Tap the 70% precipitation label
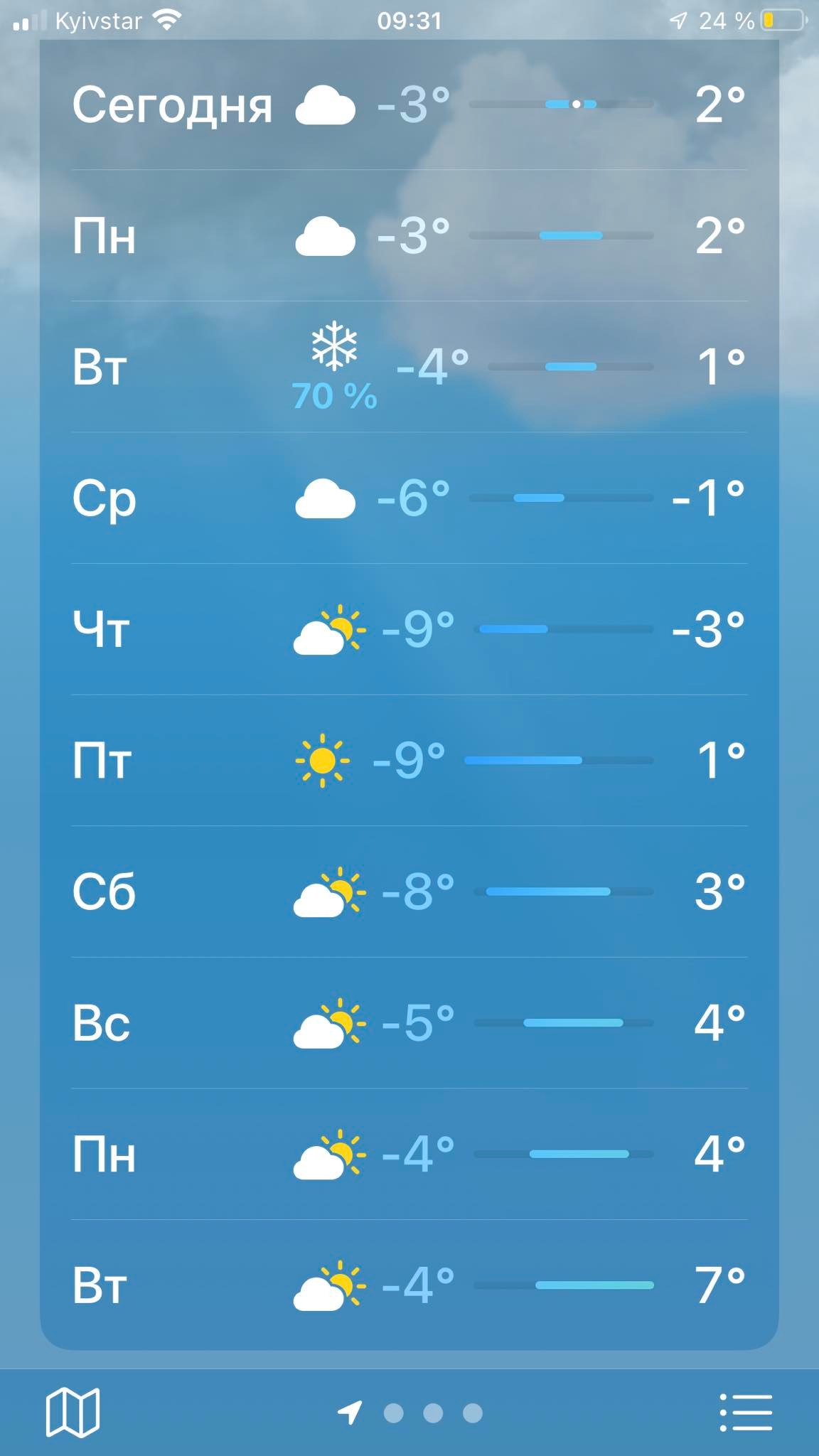819x1456 pixels. (334, 397)
